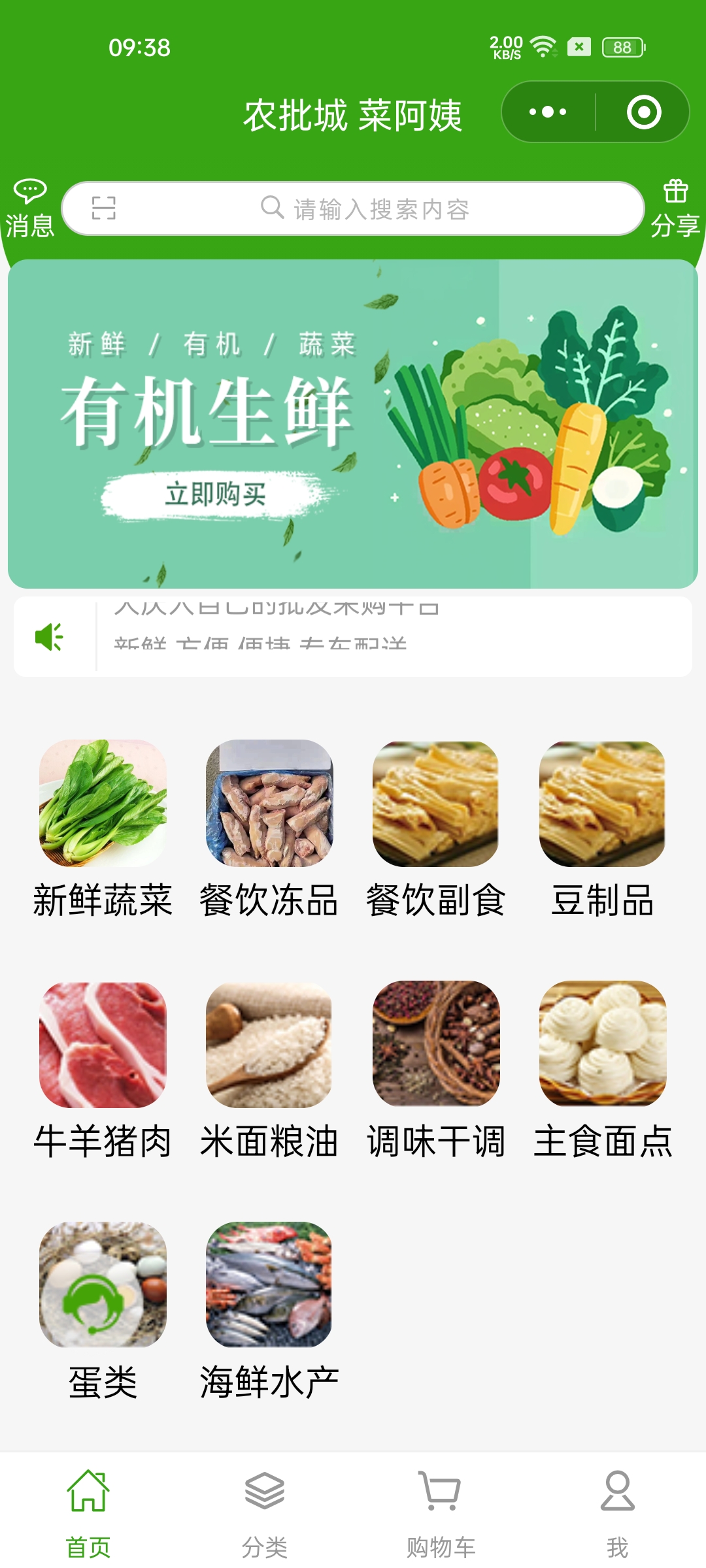Close the mini program with circle button
The width and height of the screenshot is (706, 1568).
point(644,112)
